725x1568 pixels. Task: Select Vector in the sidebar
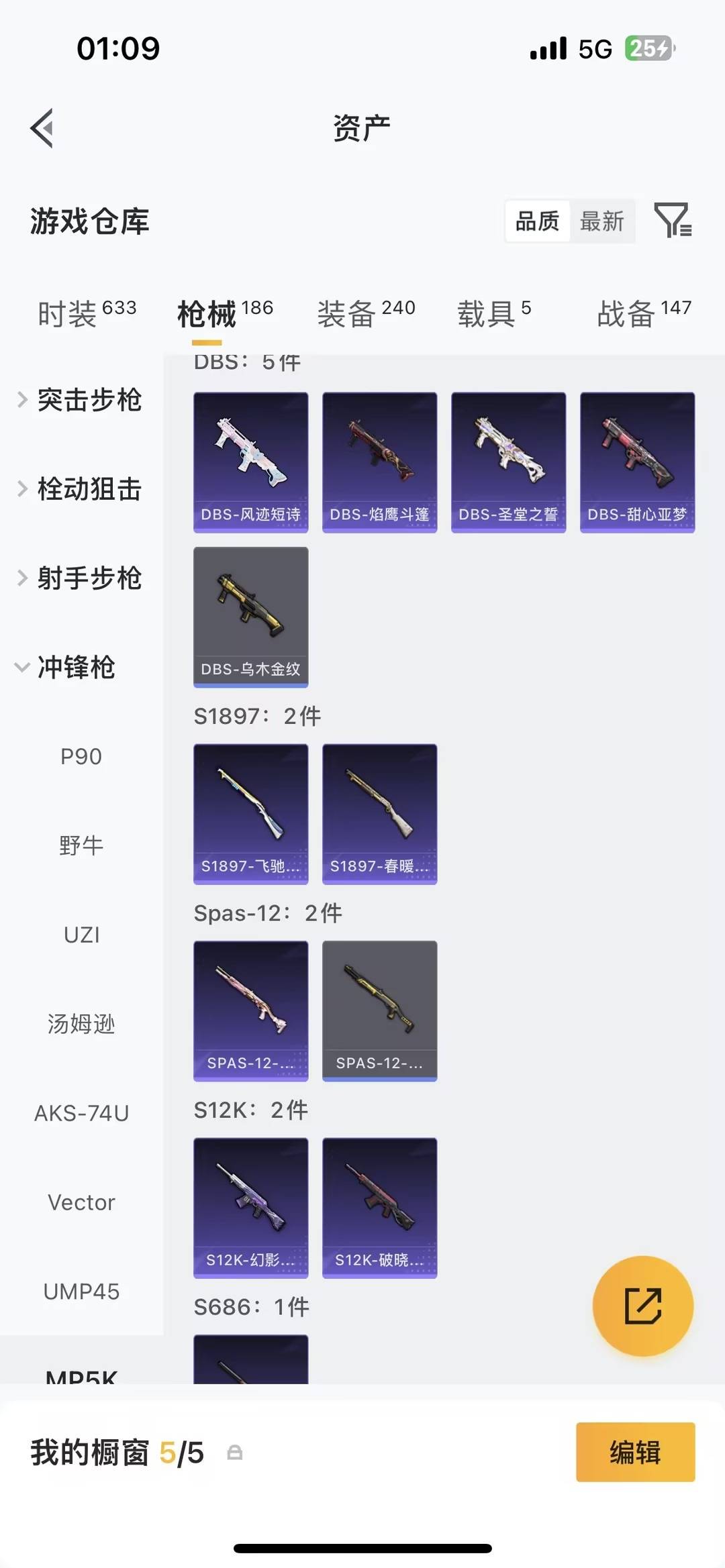pos(82,1202)
